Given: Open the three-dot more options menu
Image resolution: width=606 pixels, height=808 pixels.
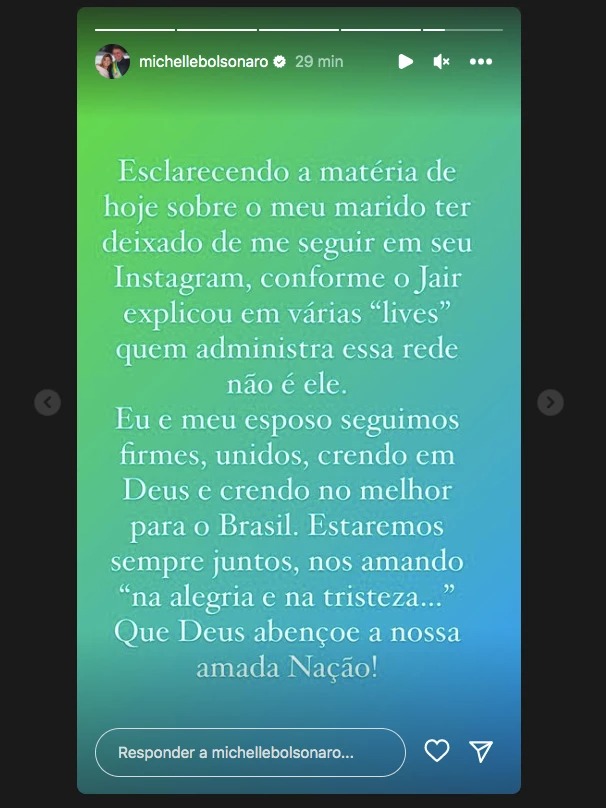Looking at the screenshot, I should pyautogui.click(x=481, y=62).
